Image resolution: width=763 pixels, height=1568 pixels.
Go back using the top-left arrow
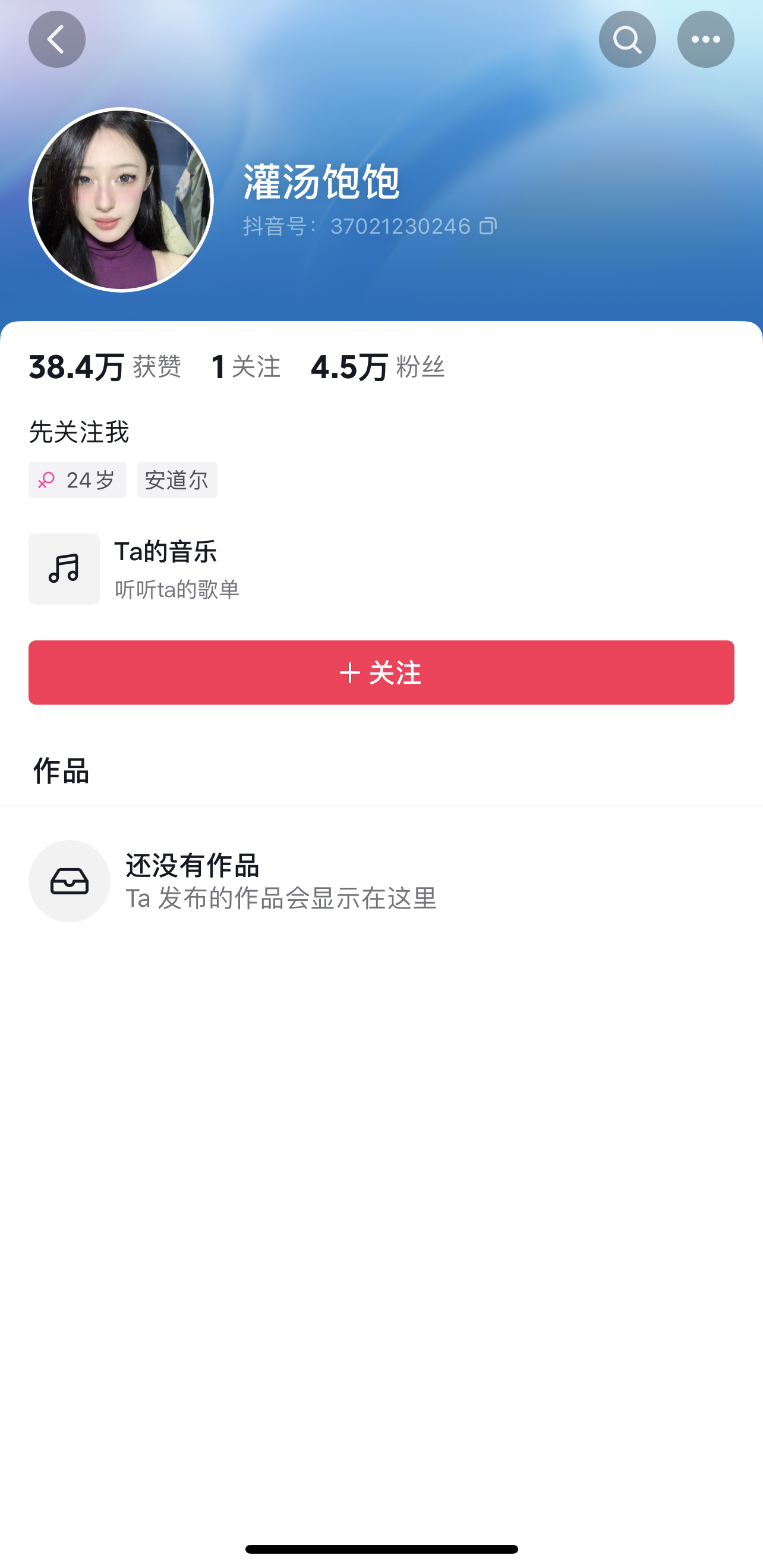(56, 39)
